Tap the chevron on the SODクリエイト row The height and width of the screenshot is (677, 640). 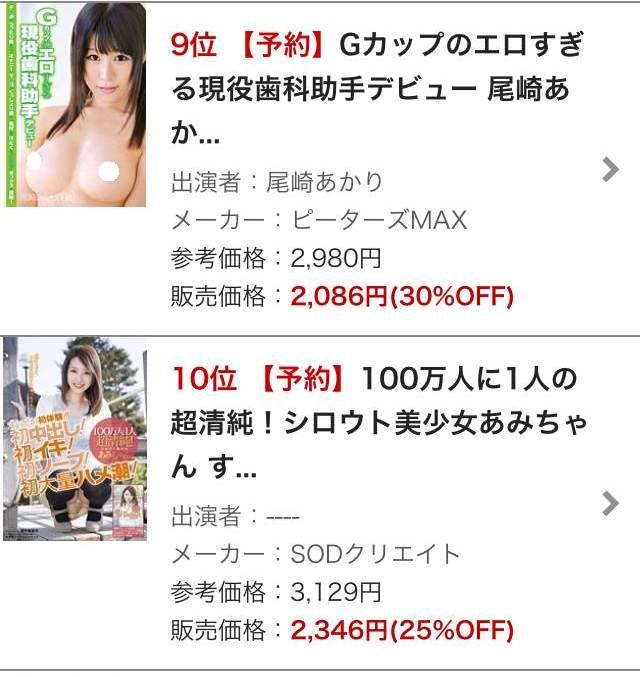click(610, 503)
